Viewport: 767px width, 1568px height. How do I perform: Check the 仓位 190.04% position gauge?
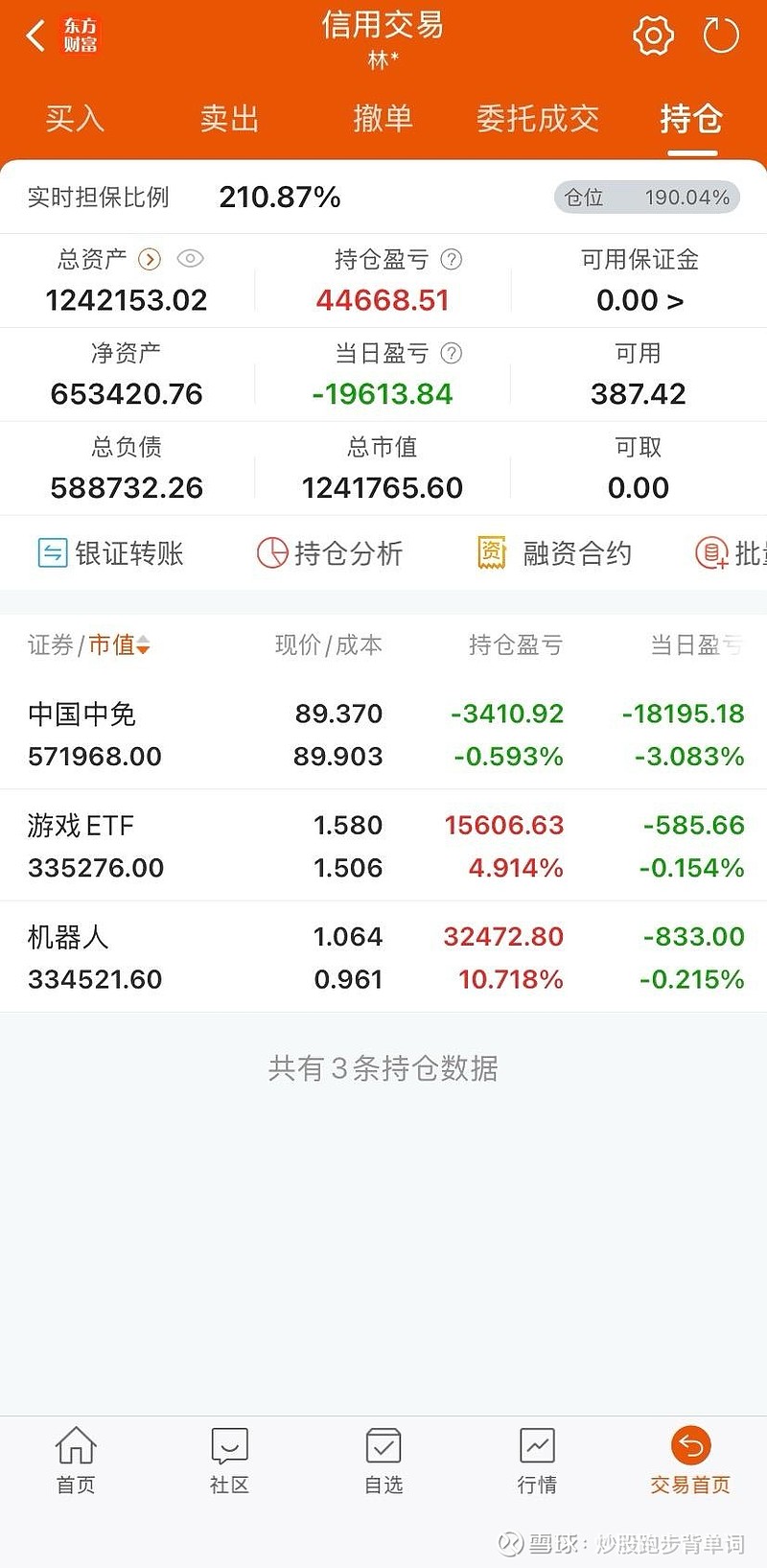647,197
